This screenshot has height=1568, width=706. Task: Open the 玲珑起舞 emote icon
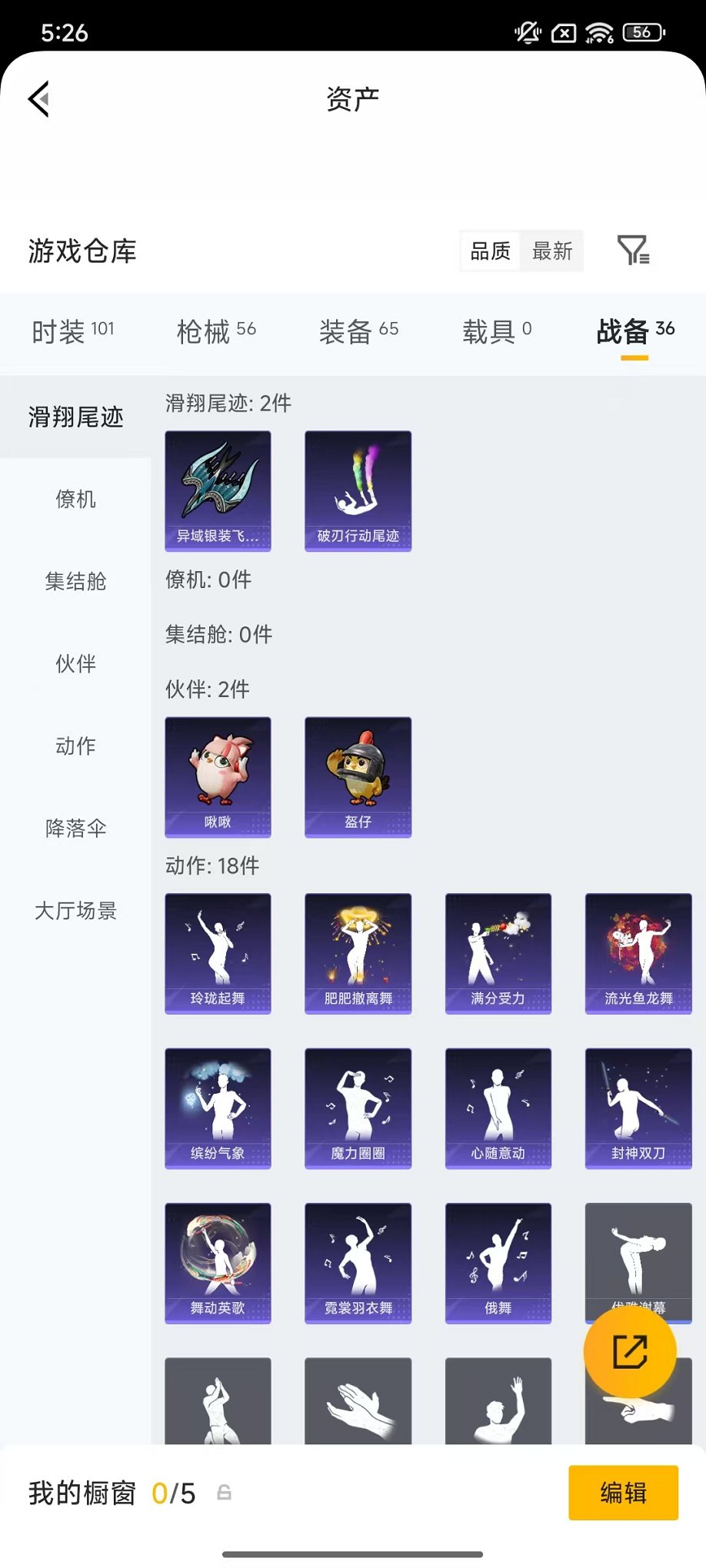point(218,954)
